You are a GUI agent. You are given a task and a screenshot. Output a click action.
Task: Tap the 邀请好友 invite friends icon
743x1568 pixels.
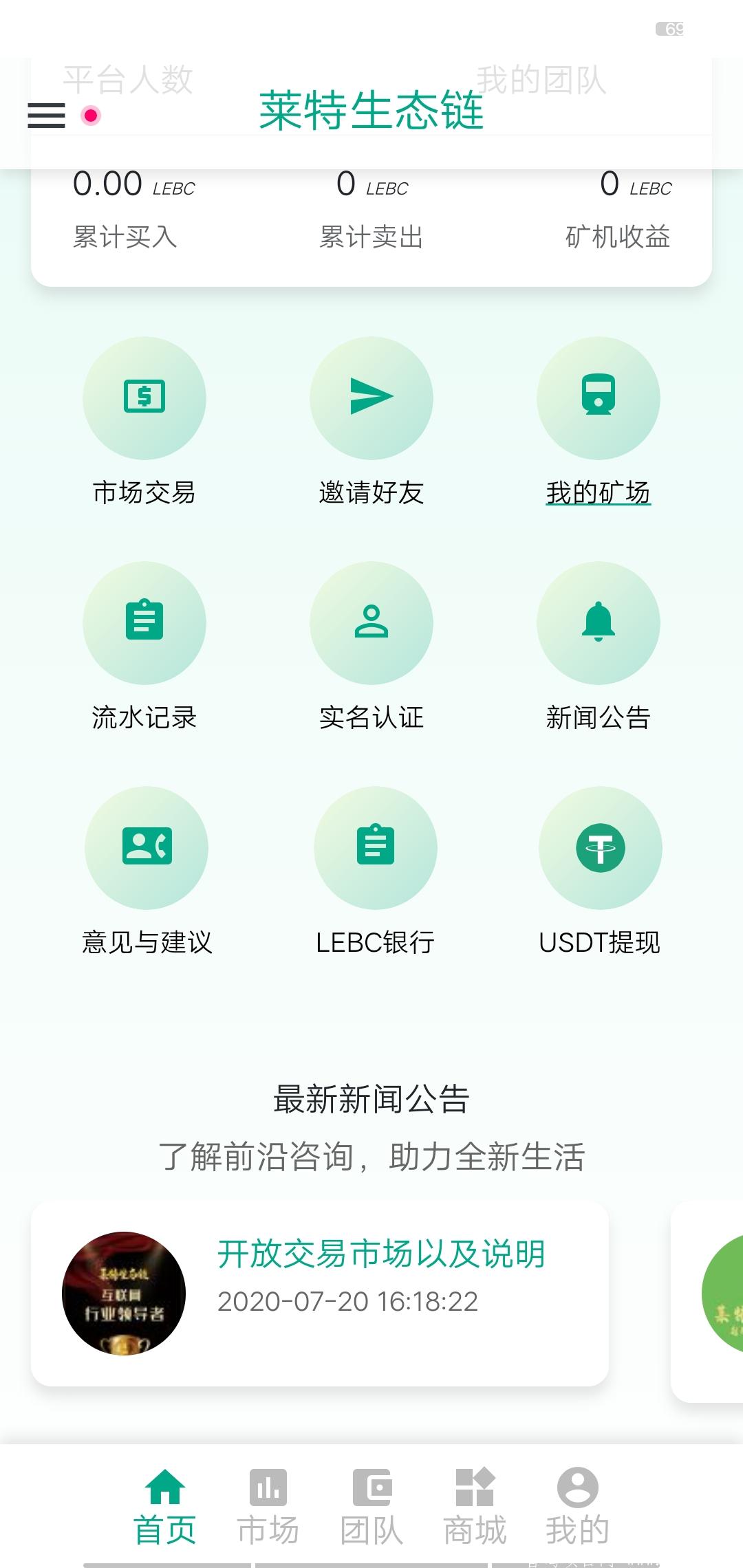click(x=371, y=398)
